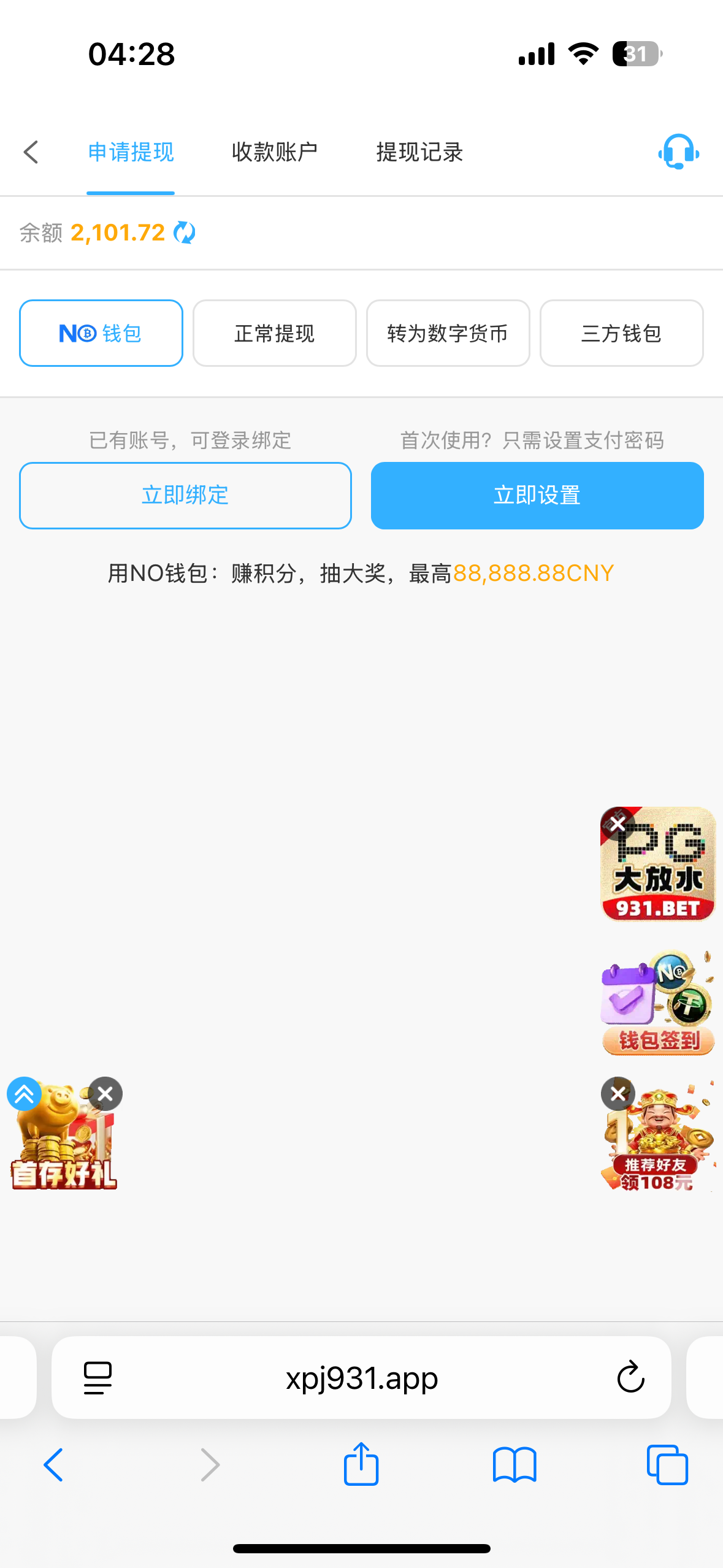Reload the page in Safari

[x=630, y=1377]
